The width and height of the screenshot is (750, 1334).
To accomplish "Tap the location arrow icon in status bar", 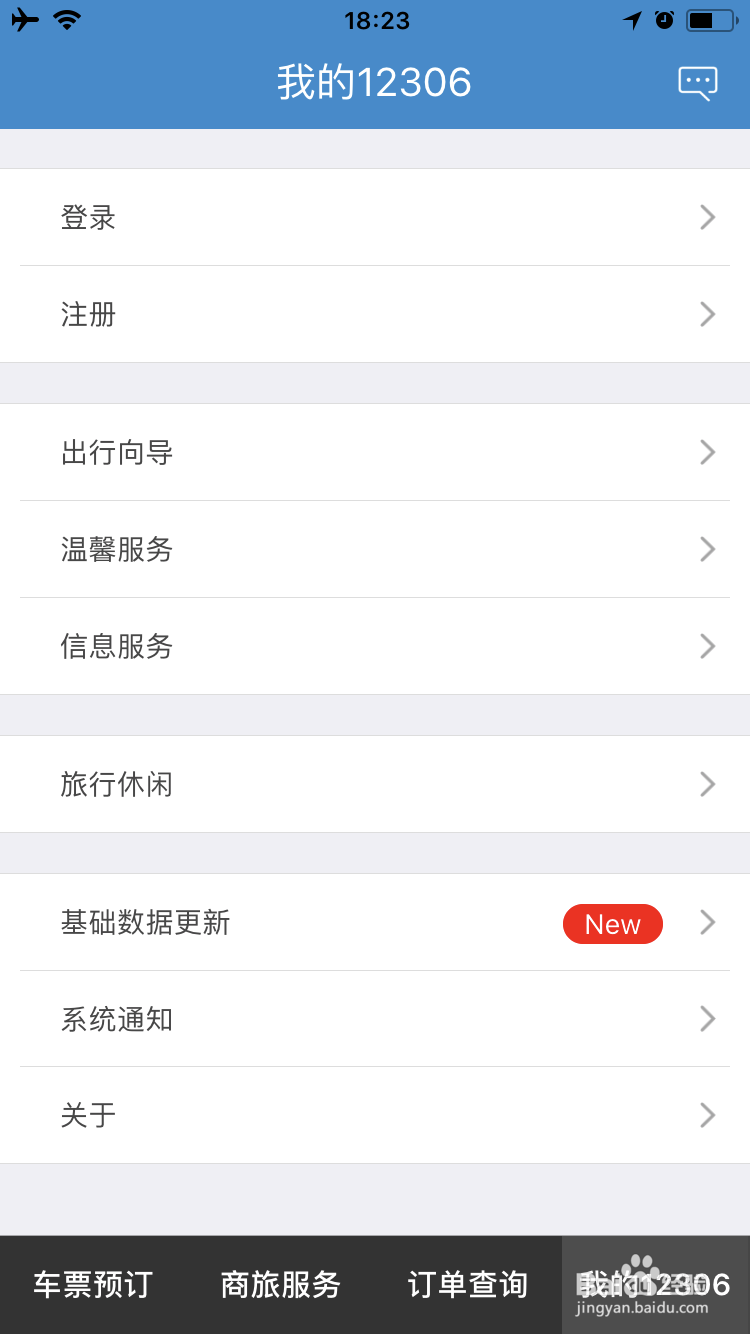I will tap(634, 19).
